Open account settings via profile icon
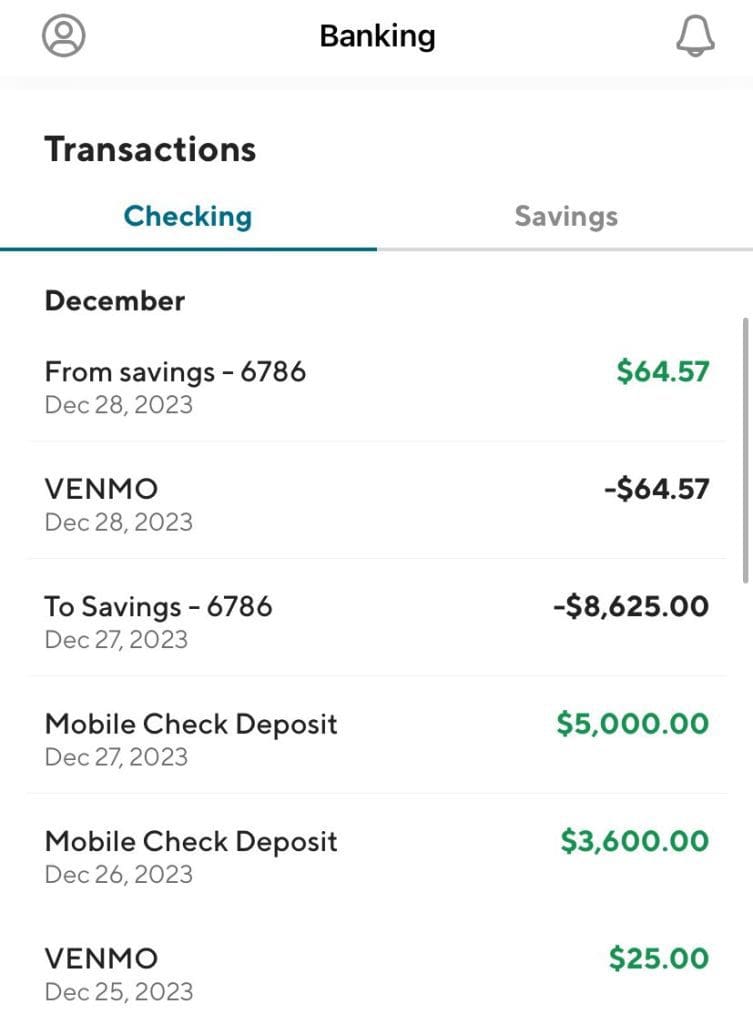The image size is (753, 1024). tap(63, 36)
